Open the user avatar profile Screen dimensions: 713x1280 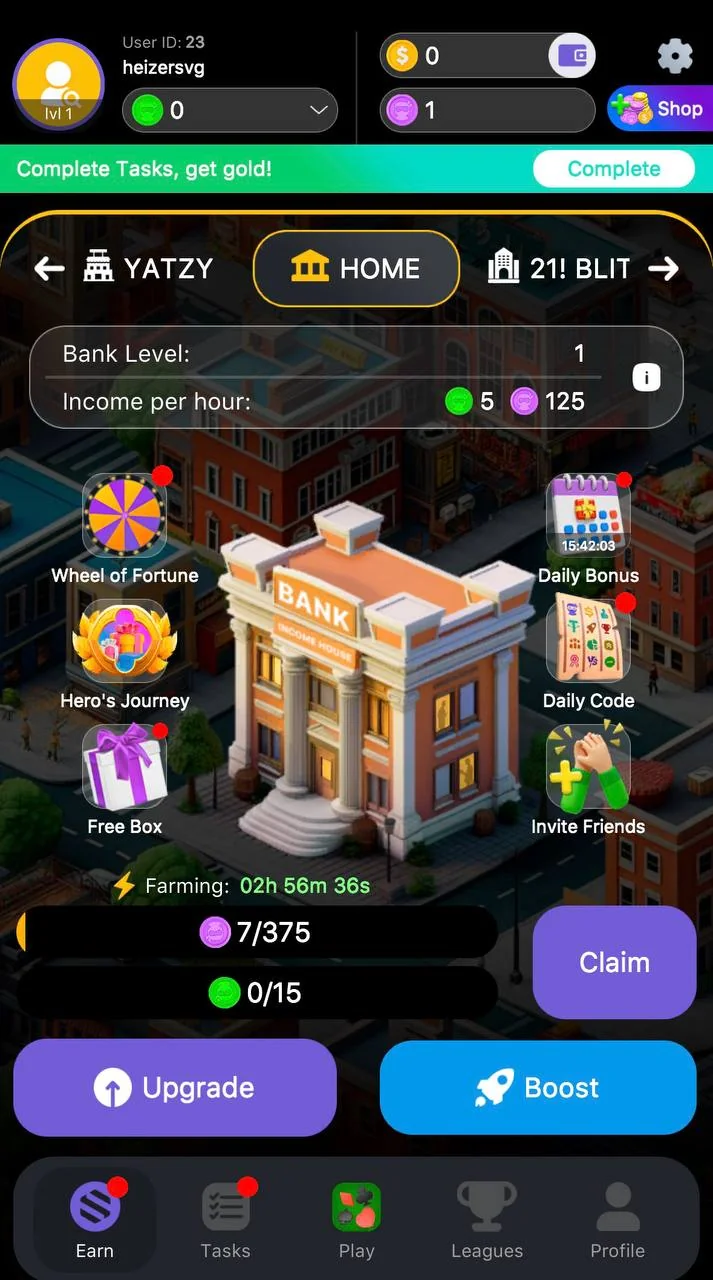[58, 84]
